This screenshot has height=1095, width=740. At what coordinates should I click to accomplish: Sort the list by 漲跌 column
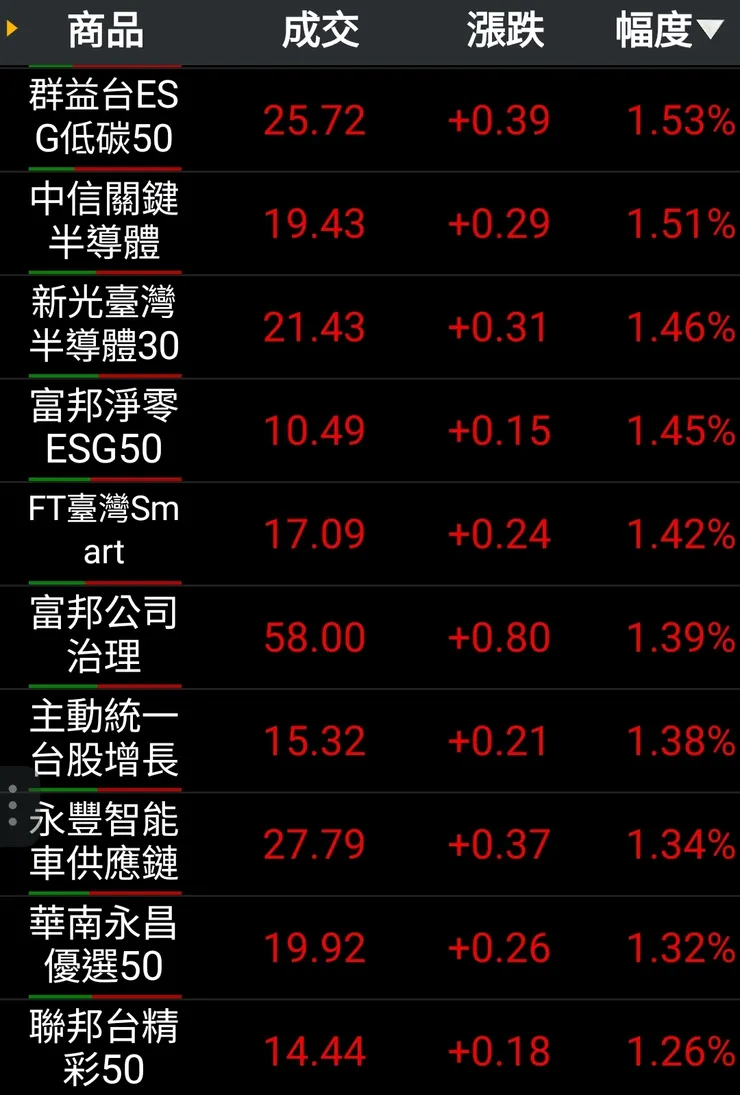click(505, 31)
